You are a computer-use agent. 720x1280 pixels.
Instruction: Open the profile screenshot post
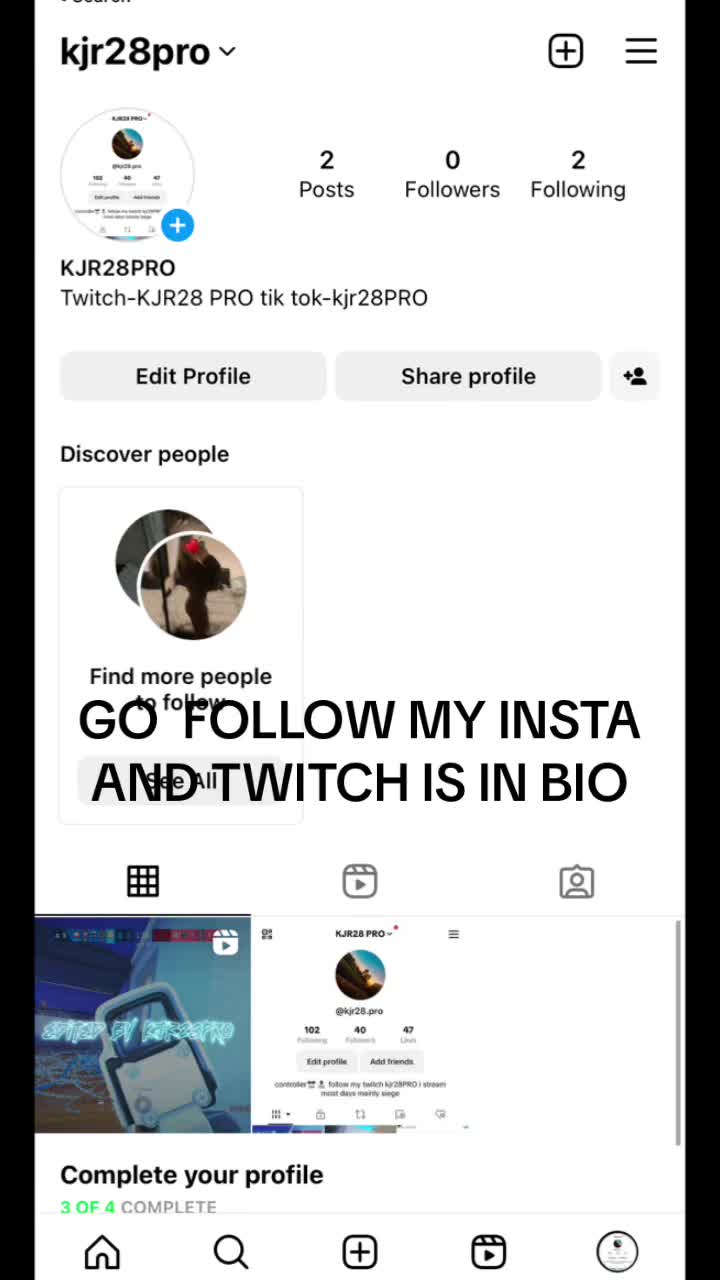(360, 1025)
